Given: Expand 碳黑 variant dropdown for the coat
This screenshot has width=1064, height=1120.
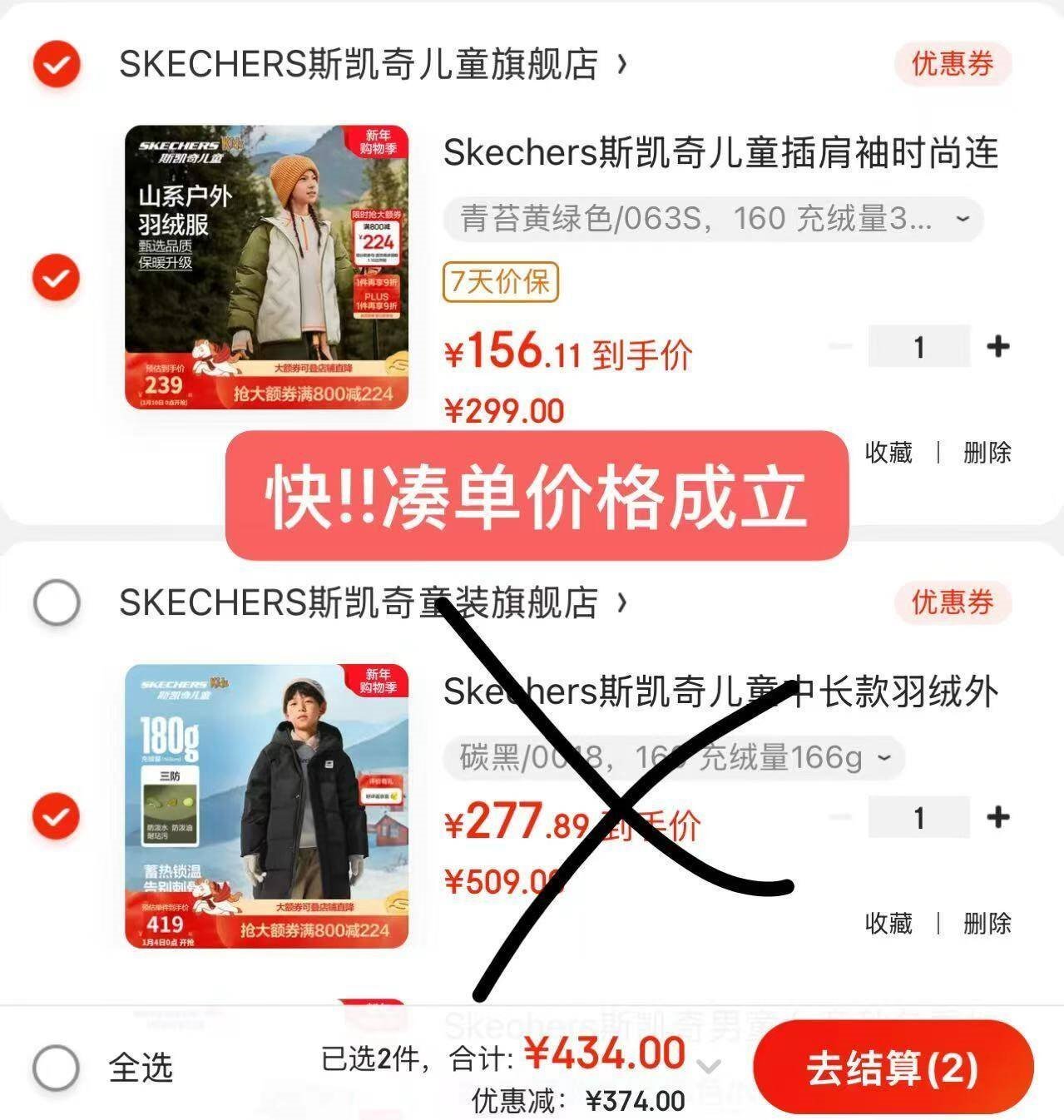Looking at the screenshot, I should pos(674,757).
